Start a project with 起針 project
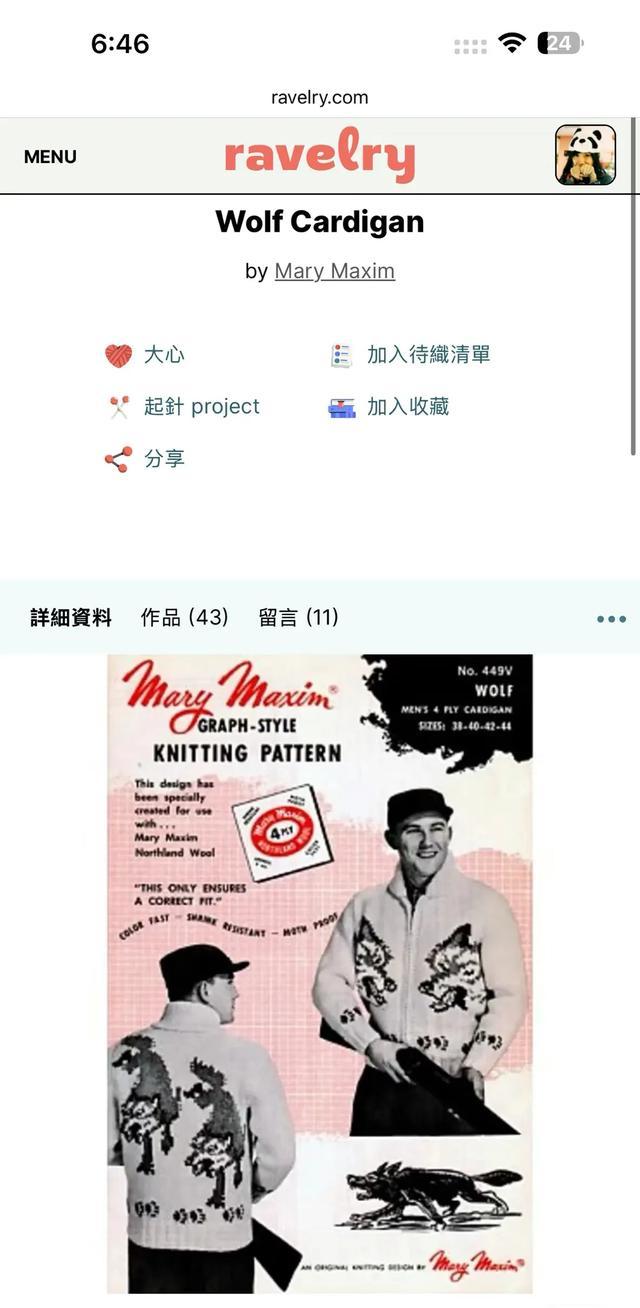The height and width of the screenshot is (1308, 640). pos(184,407)
